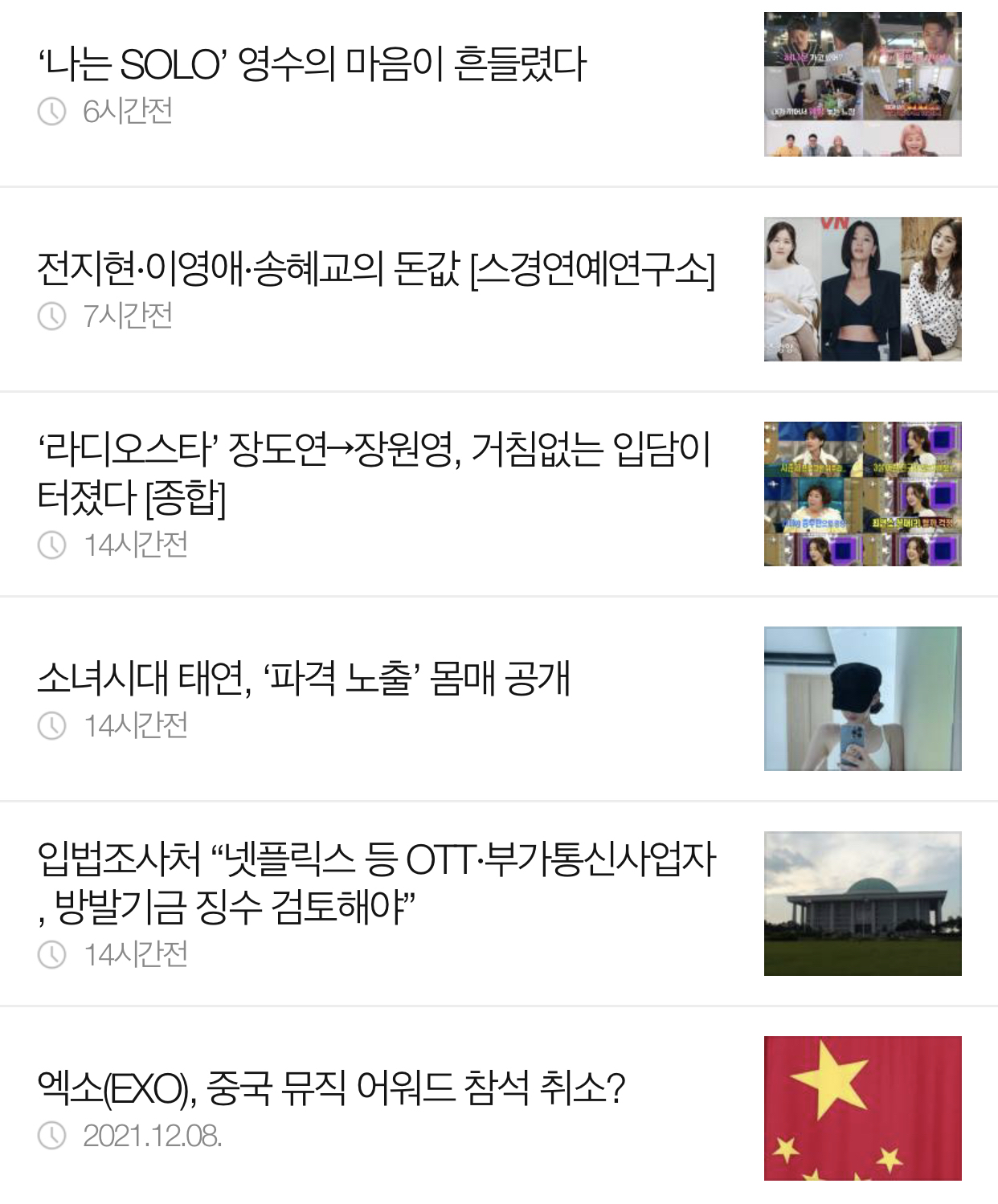Read the 전지현·이영애·송혜교 돈값 article
The image size is (998, 1204).
(375, 269)
